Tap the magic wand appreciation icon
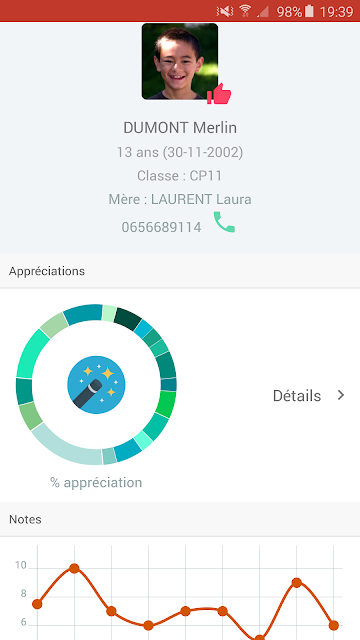Screen dimensions: 360x640 tap(96, 384)
